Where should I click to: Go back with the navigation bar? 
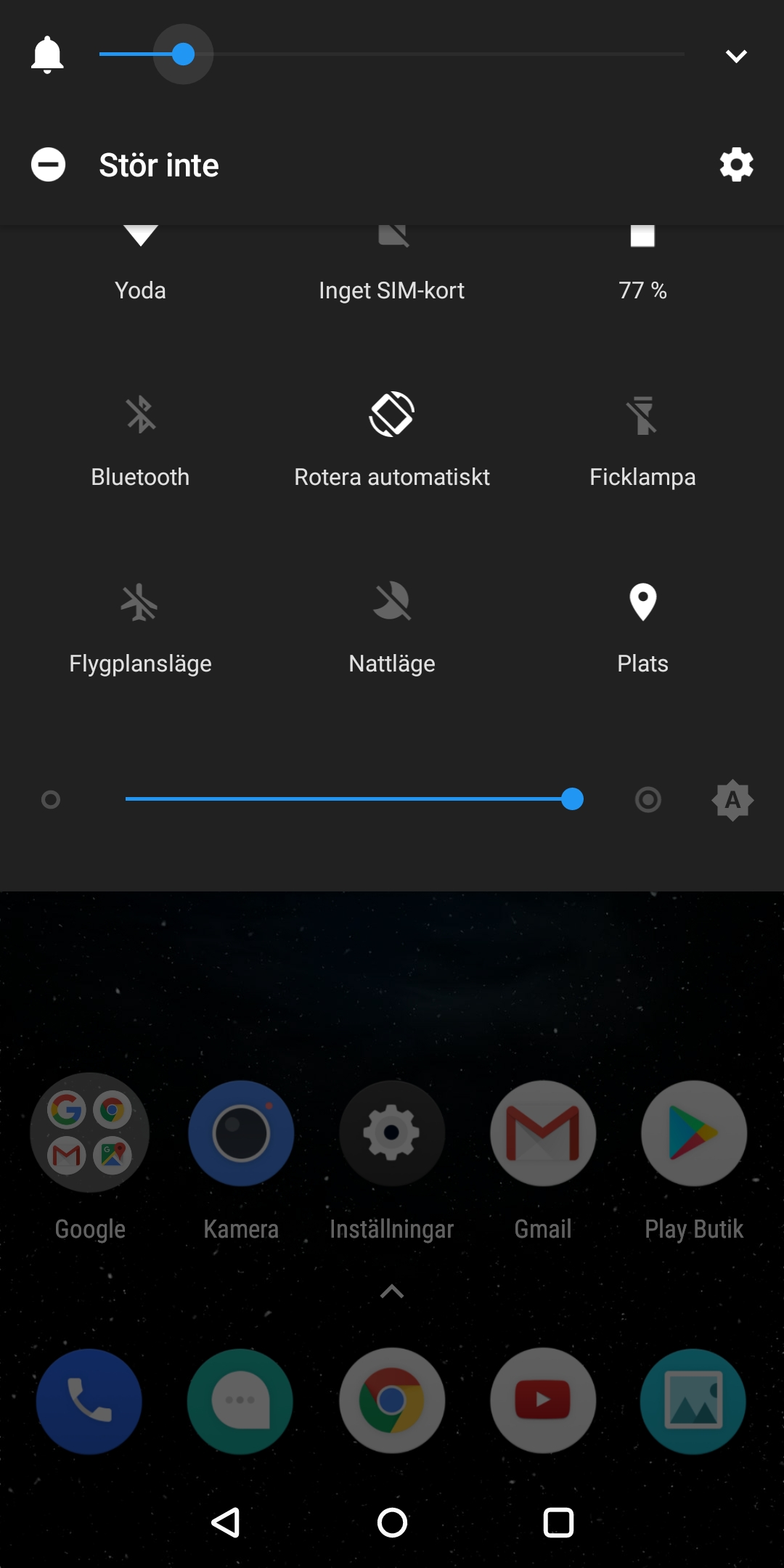226,1522
